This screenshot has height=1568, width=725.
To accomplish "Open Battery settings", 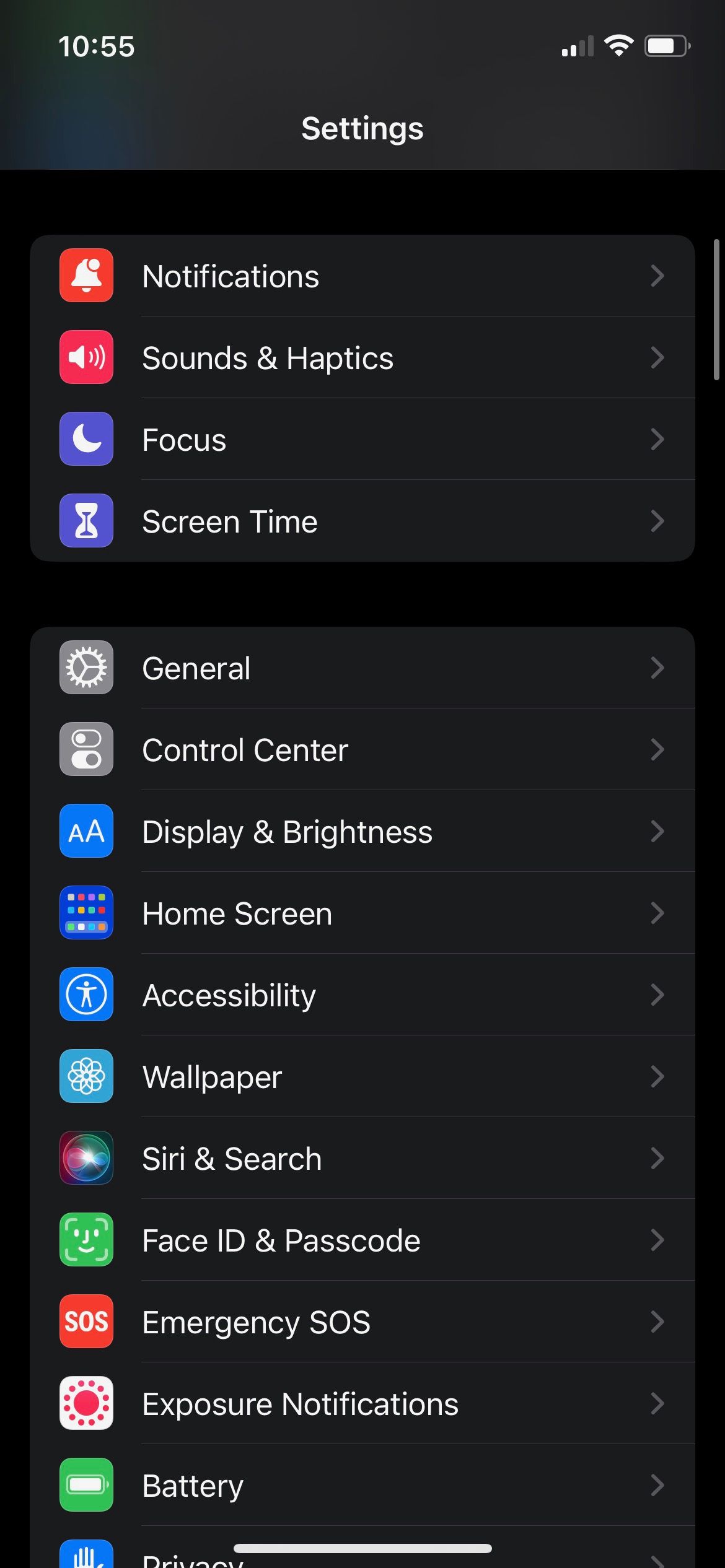I will (362, 1485).
